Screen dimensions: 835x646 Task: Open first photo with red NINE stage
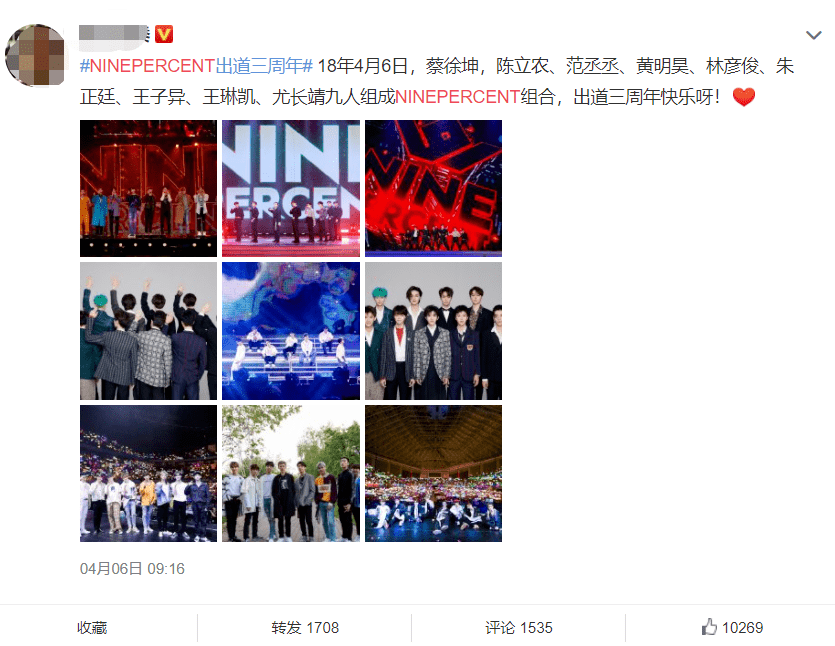(x=148, y=188)
